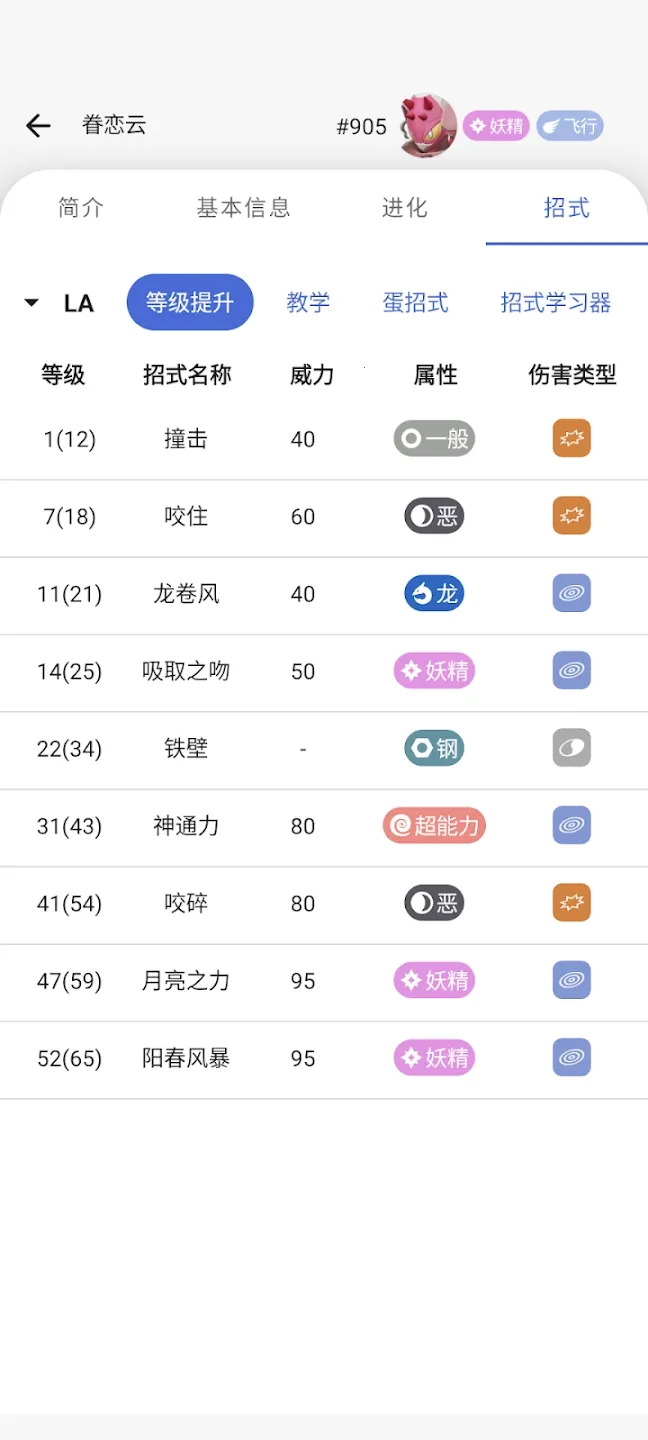Switch to the 基本信息 tab
This screenshot has height=1440, width=648.
(243, 208)
